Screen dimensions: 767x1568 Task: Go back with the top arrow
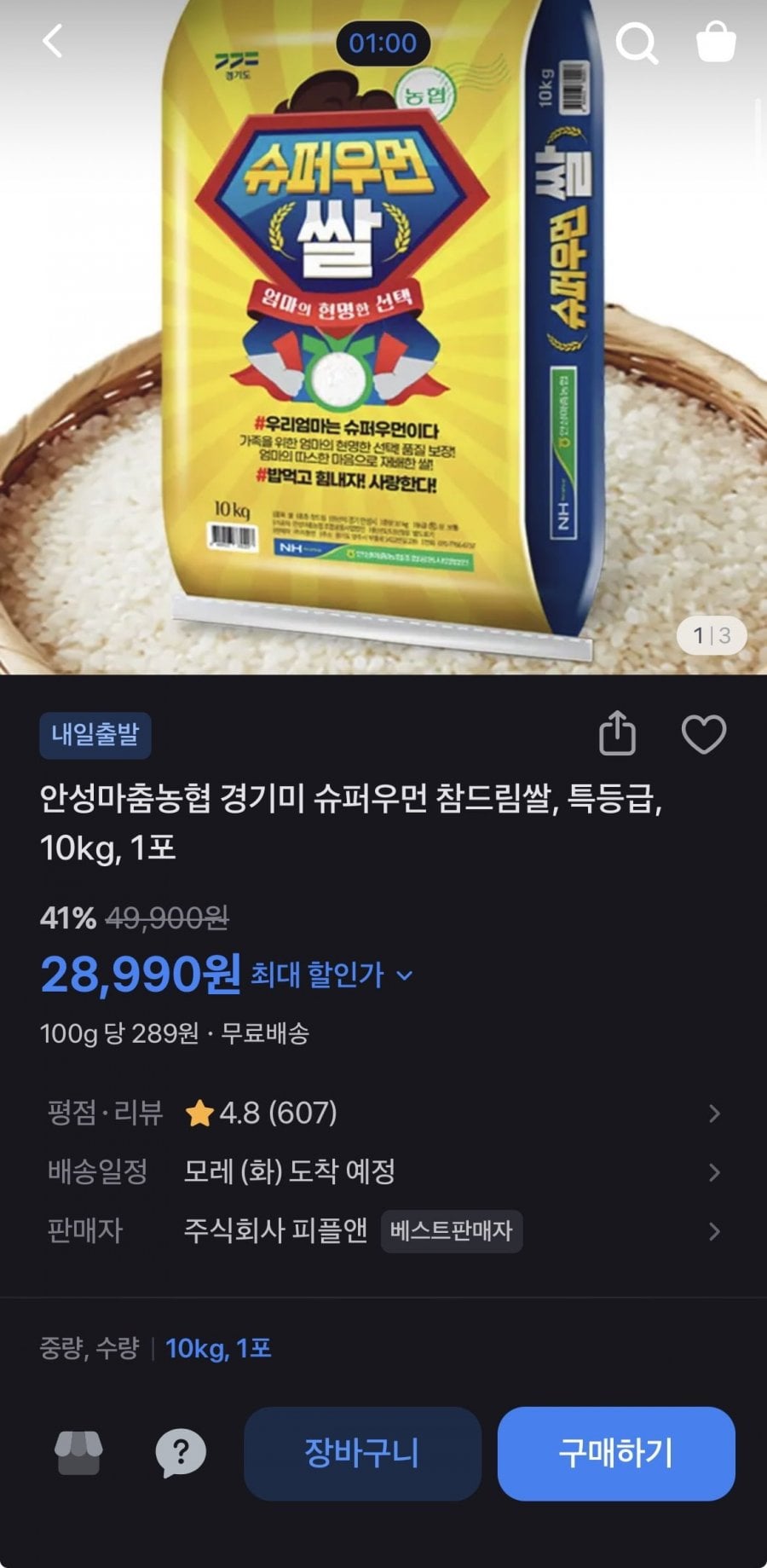[53, 41]
